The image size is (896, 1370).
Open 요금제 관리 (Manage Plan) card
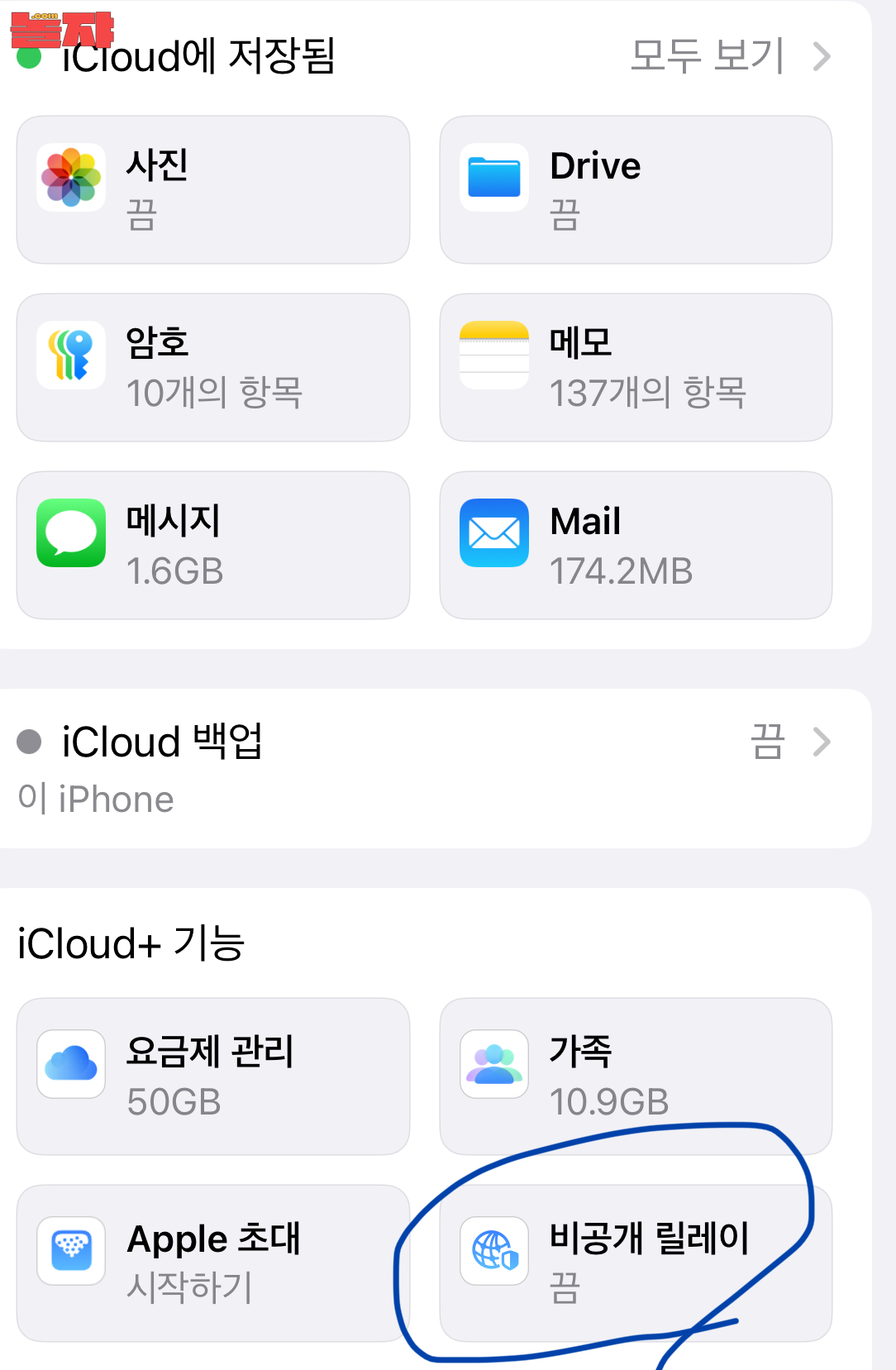point(213,1076)
